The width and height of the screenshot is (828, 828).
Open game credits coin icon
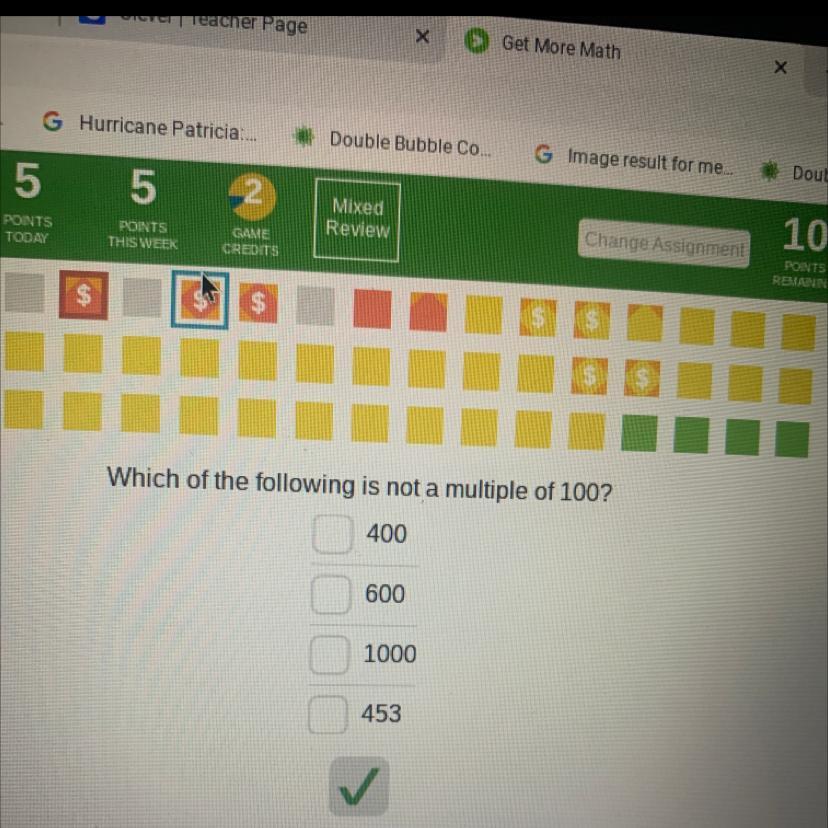click(x=252, y=197)
